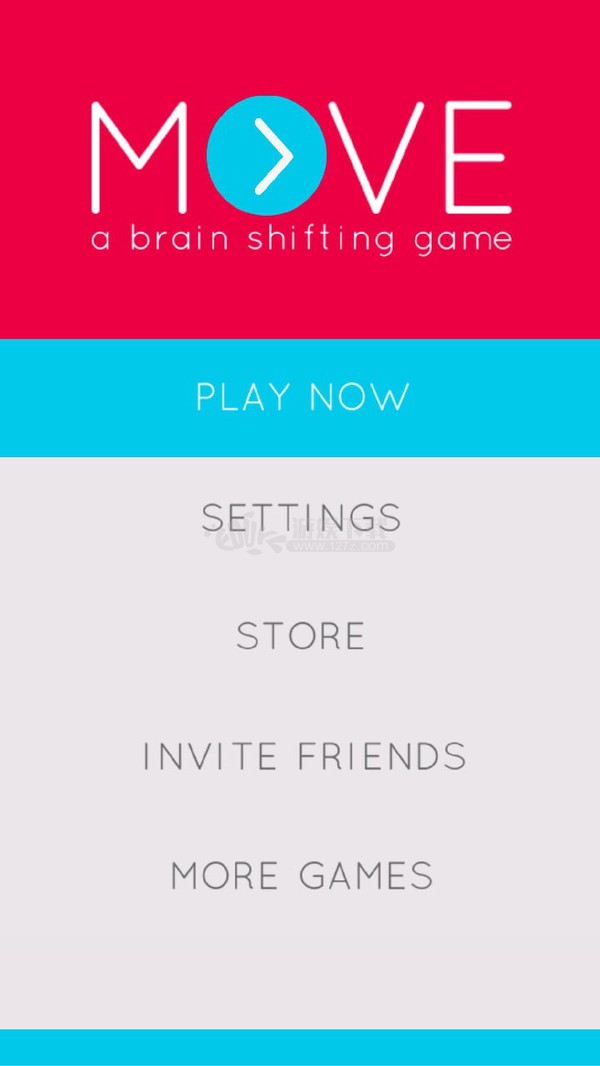600x1066 pixels.
Task: Open More Games
Action: [x=301, y=876]
